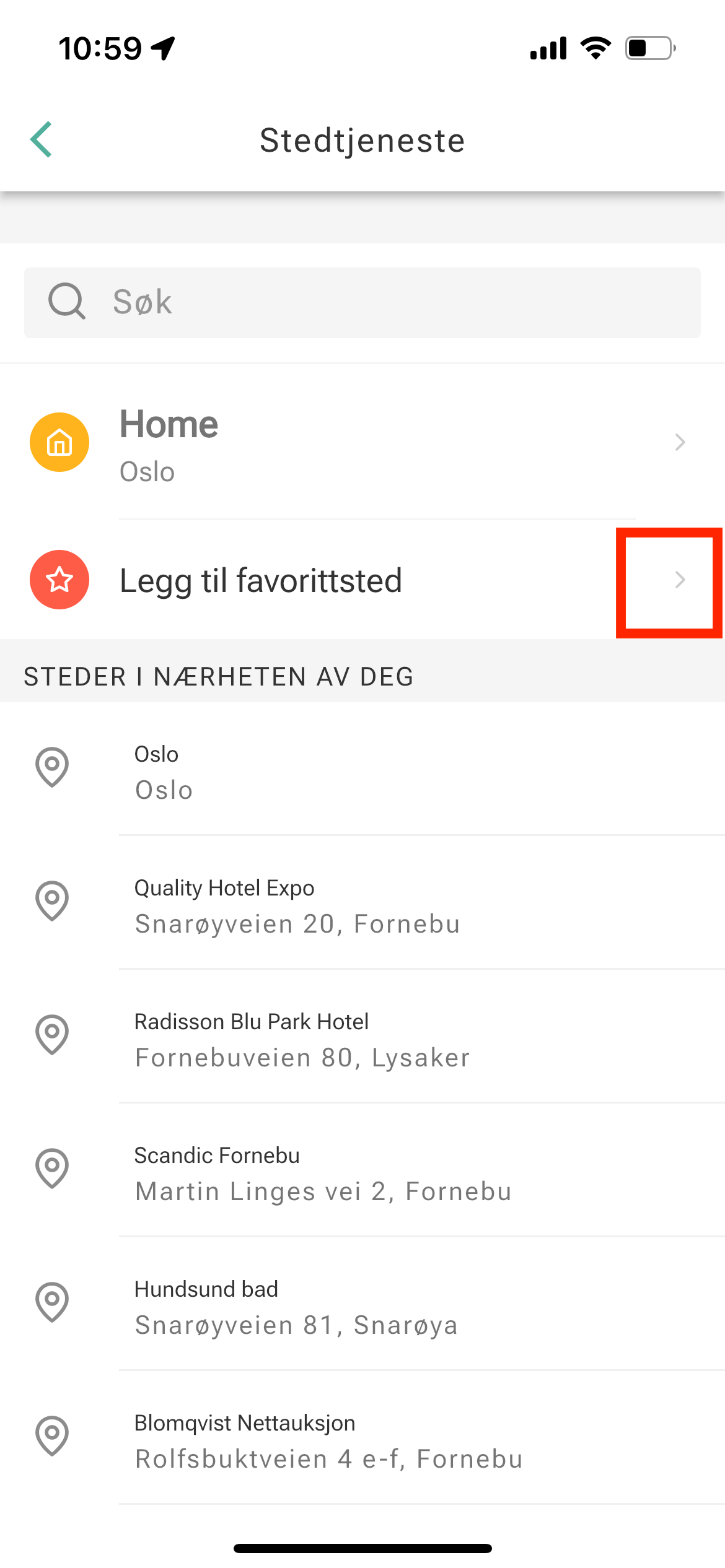Open Legg til favorittsted
The height and width of the screenshot is (1568, 725).
click(x=362, y=580)
